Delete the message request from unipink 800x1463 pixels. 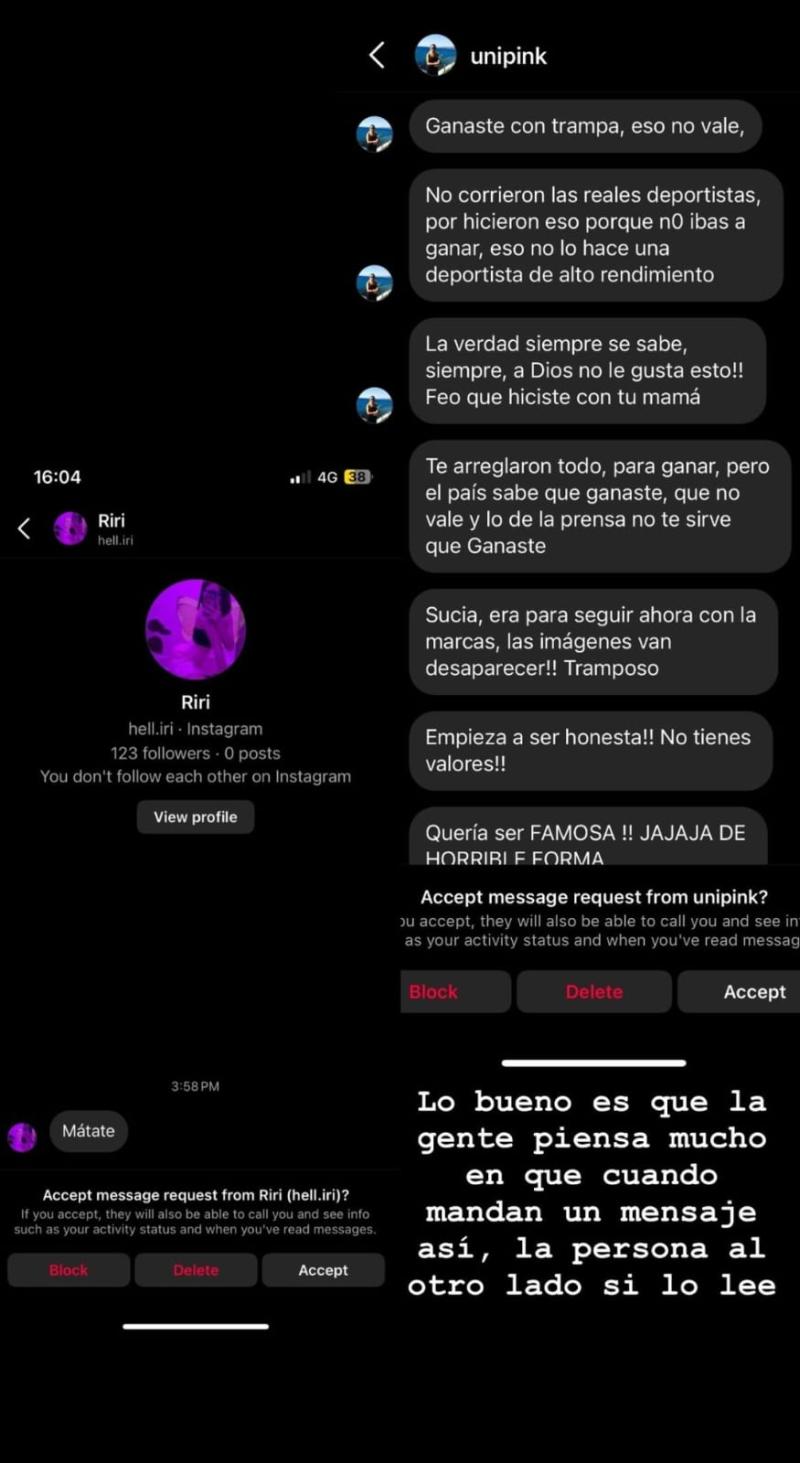594,991
